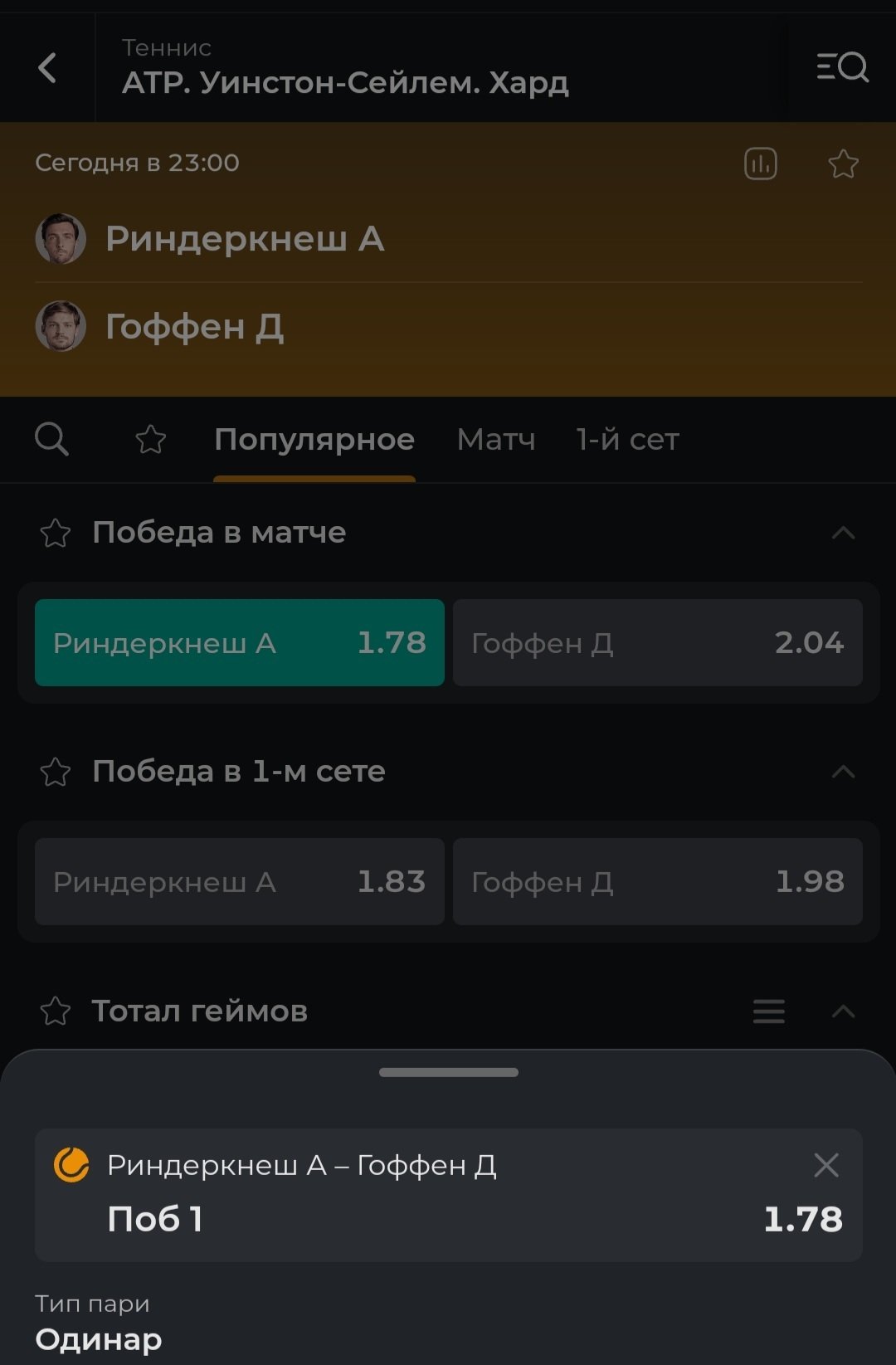
Task: Collapse the Победа в матче section
Action: pos(843,533)
